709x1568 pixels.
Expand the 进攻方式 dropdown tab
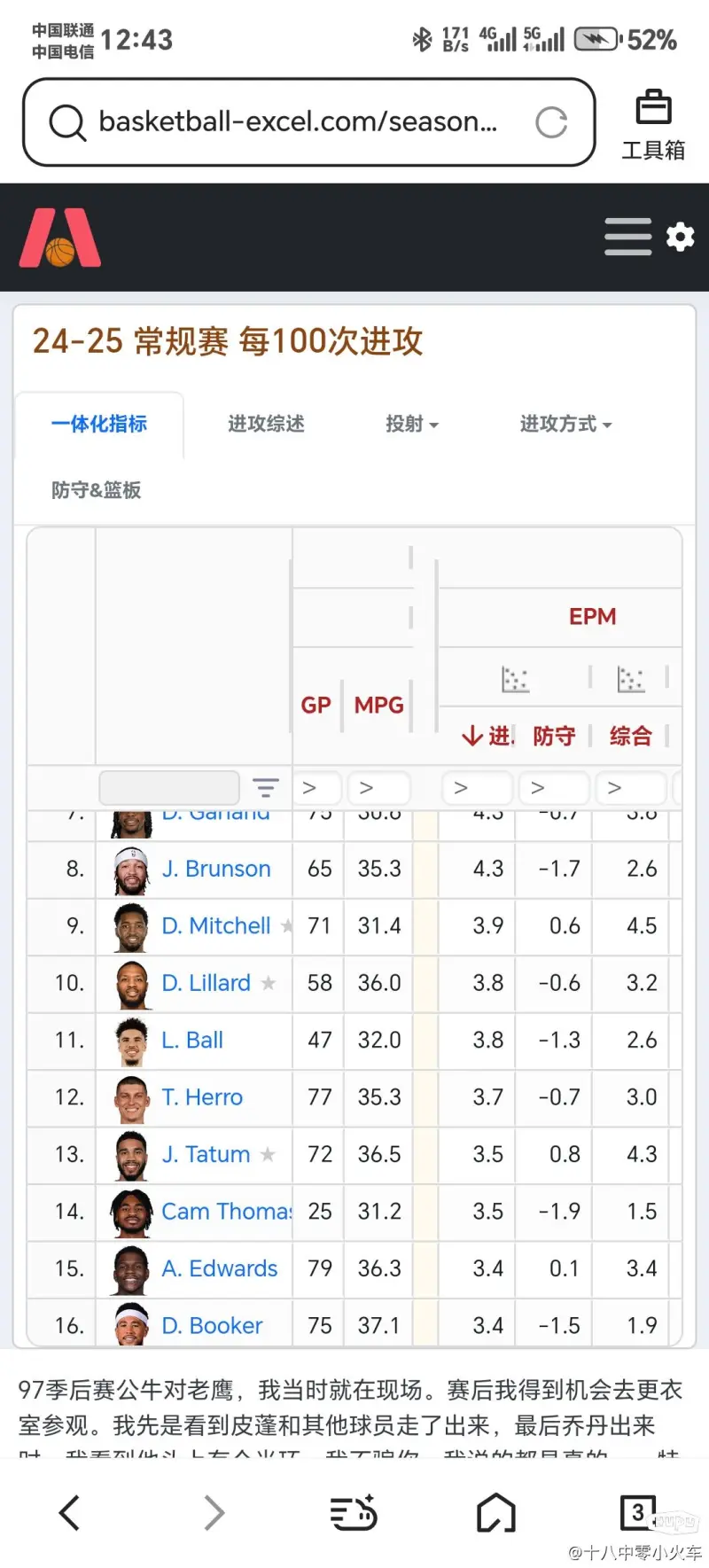coord(565,424)
